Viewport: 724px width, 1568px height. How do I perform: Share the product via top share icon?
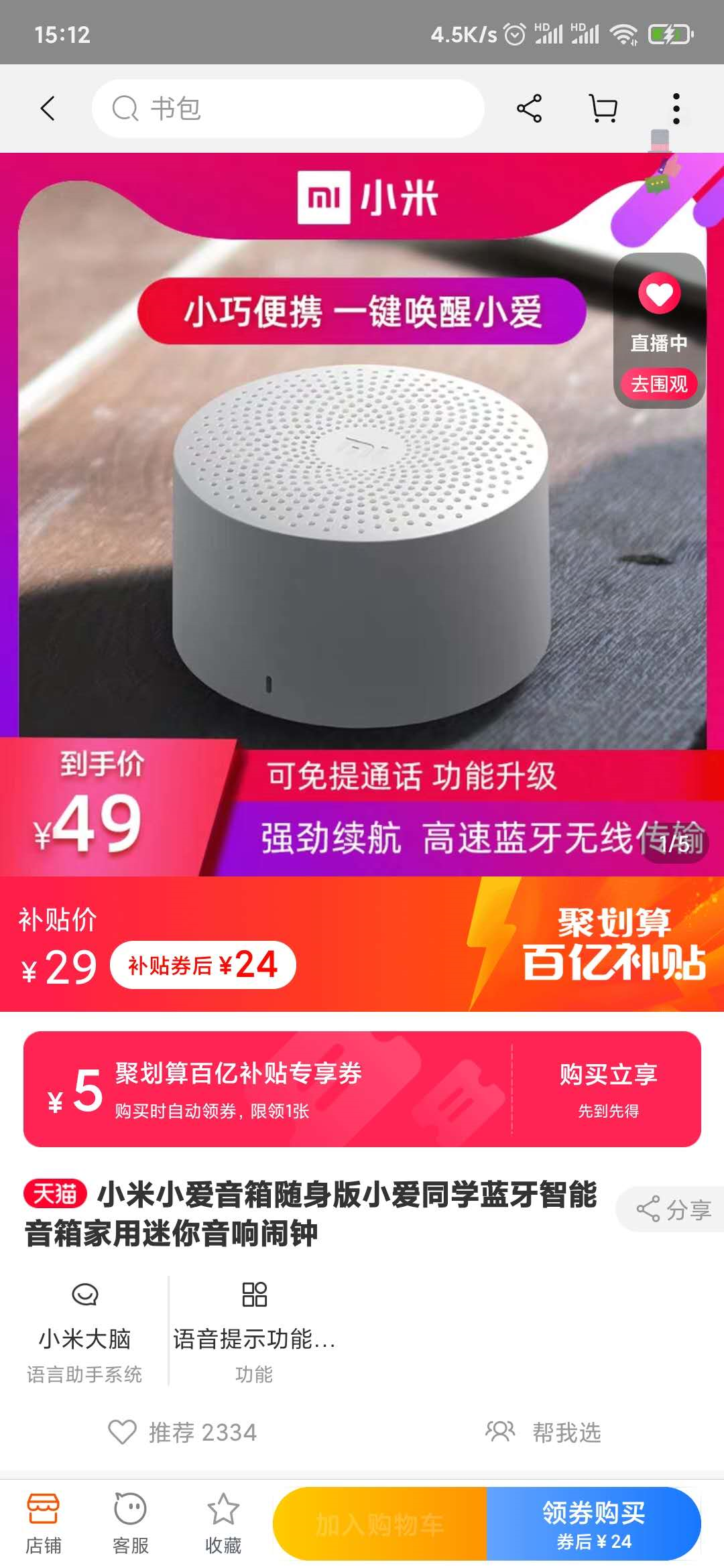(x=529, y=109)
